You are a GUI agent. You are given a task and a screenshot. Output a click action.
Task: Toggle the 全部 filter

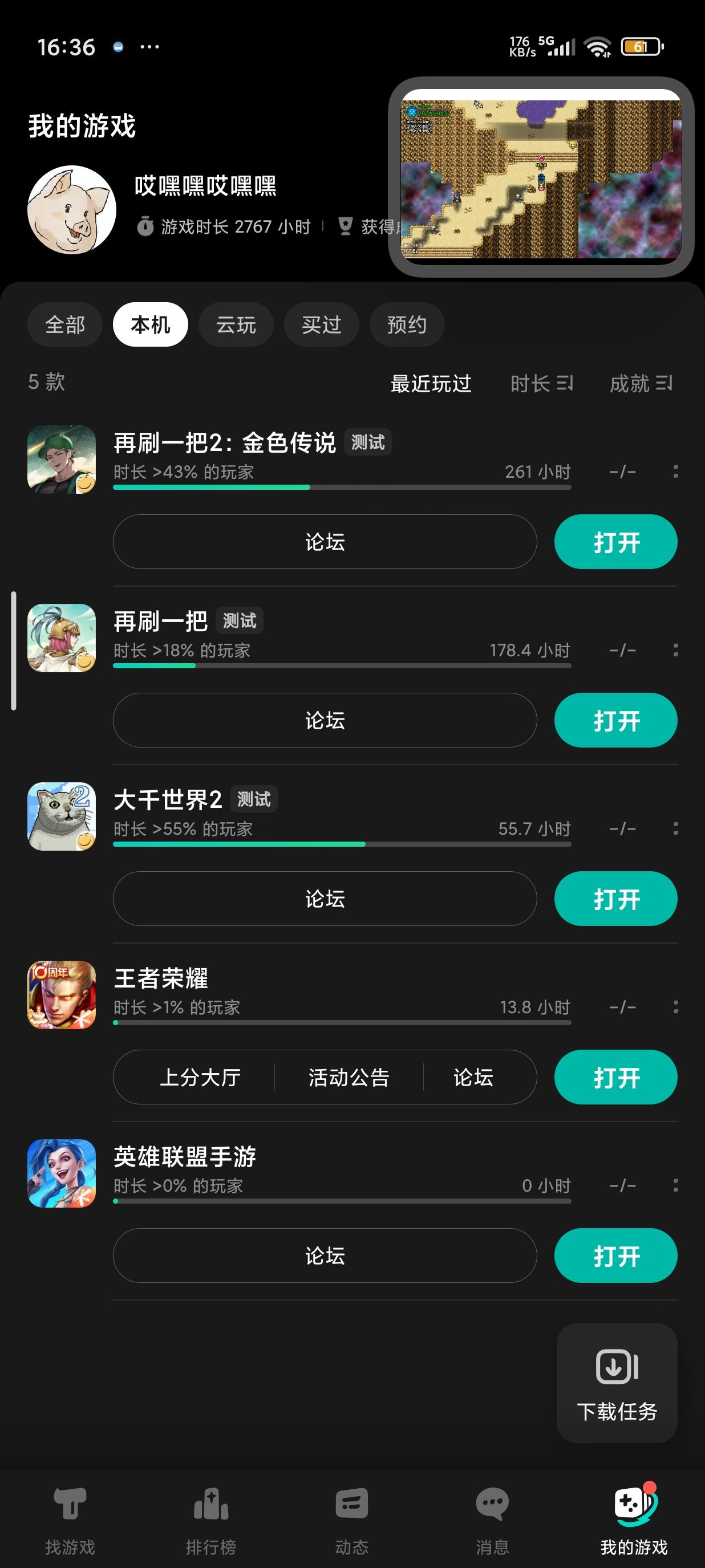click(x=64, y=324)
